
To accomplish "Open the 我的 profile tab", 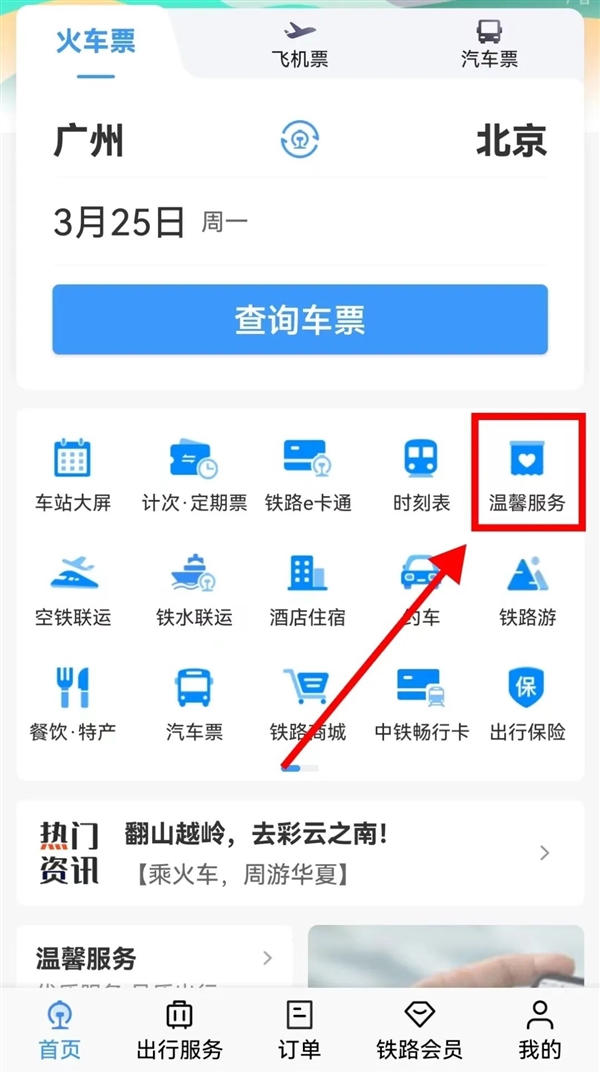I will pos(540,1030).
